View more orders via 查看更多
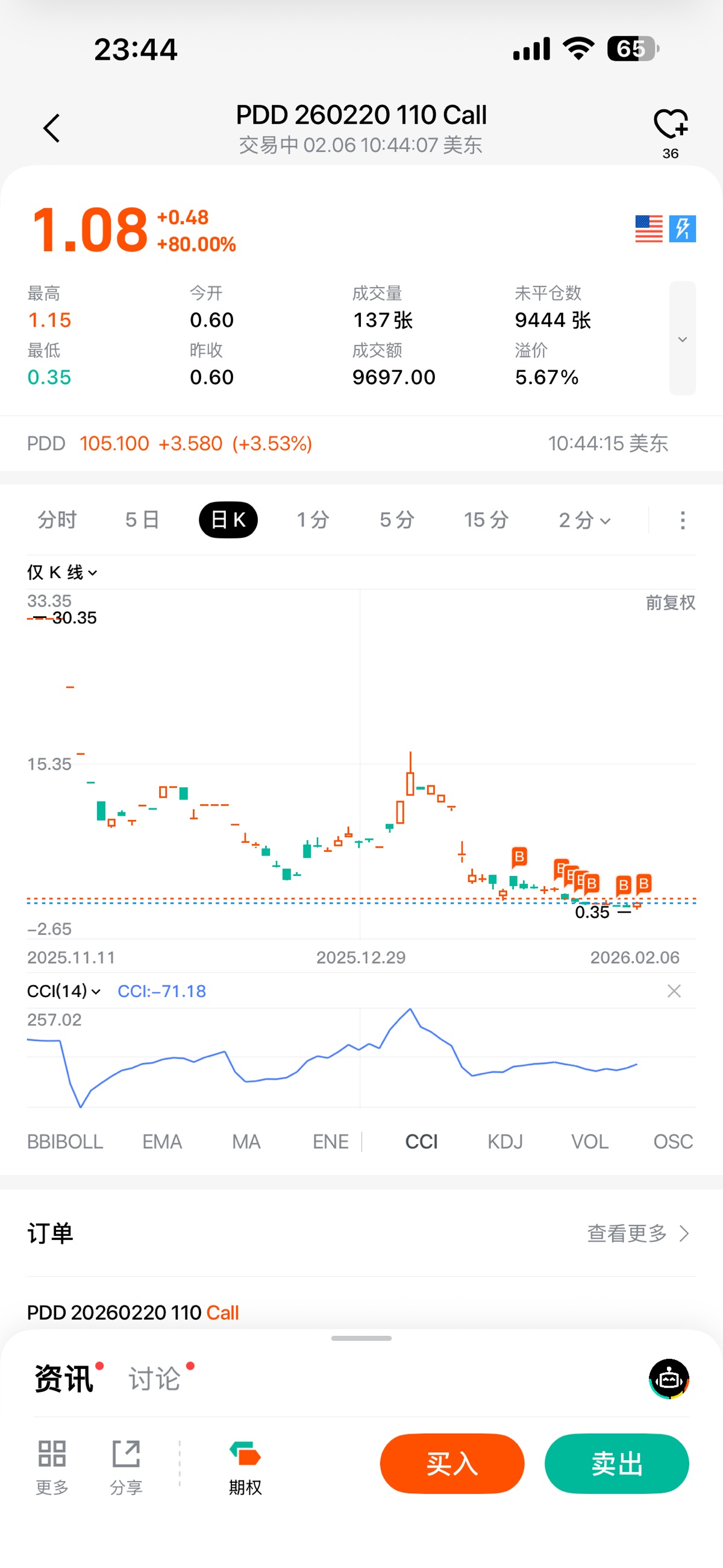Screen dimensions: 723x1568 coord(638,1233)
